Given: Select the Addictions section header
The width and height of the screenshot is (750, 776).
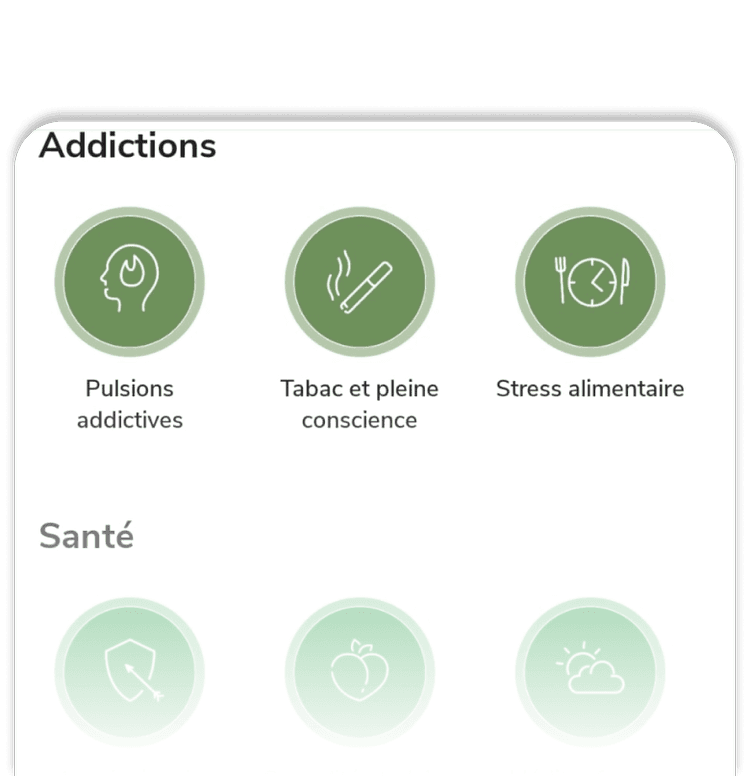Looking at the screenshot, I should click(x=128, y=145).
